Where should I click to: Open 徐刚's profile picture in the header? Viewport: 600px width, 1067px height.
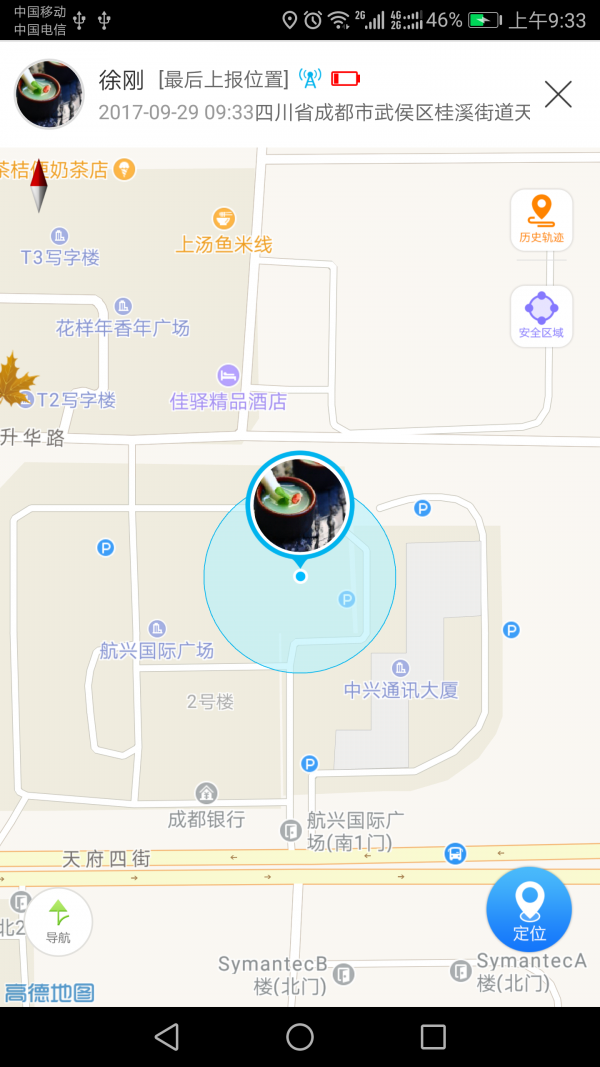(x=49, y=94)
